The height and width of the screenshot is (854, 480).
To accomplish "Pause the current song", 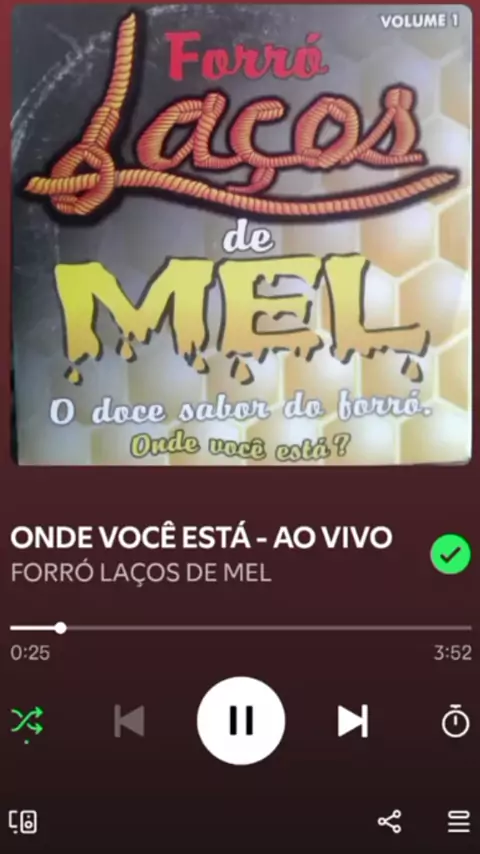I will tap(241, 721).
